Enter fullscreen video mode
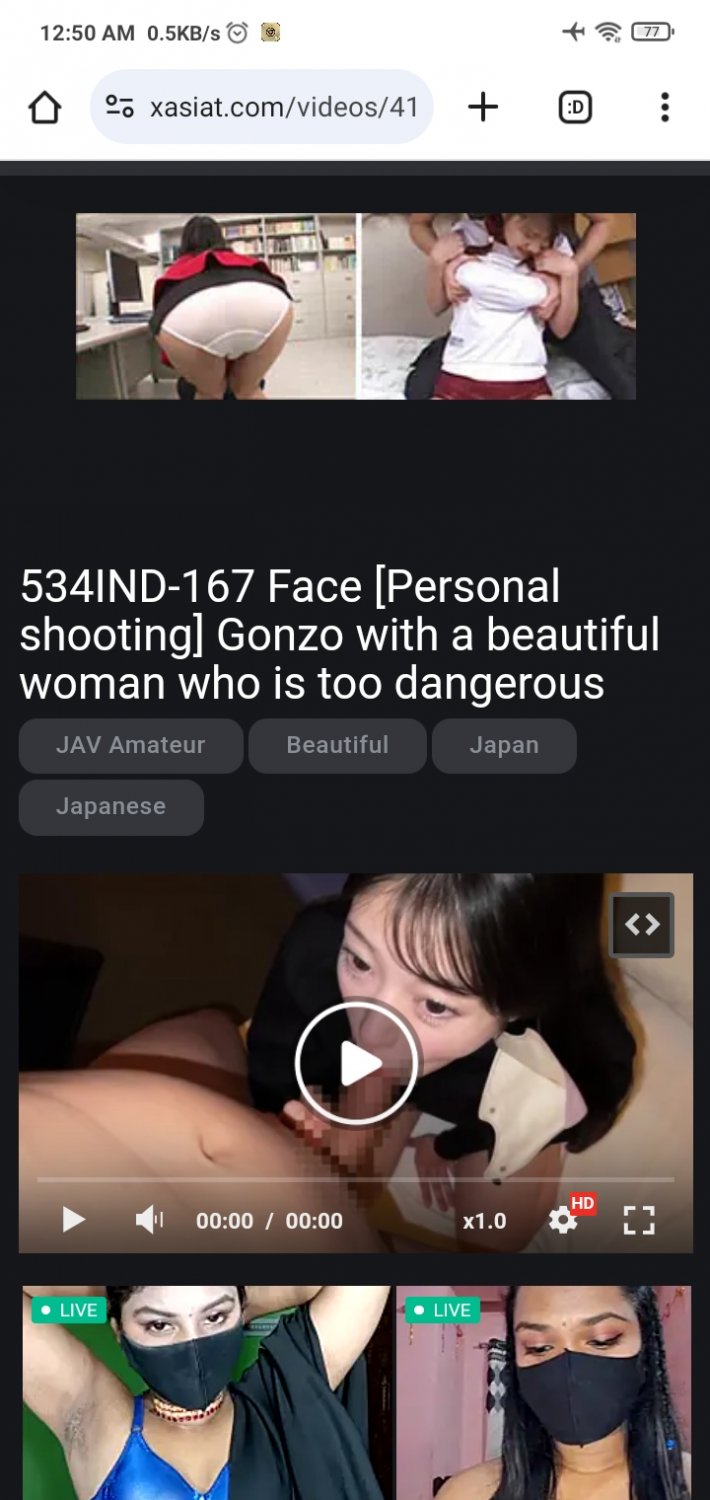The width and height of the screenshot is (710, 1500). 639,1220
